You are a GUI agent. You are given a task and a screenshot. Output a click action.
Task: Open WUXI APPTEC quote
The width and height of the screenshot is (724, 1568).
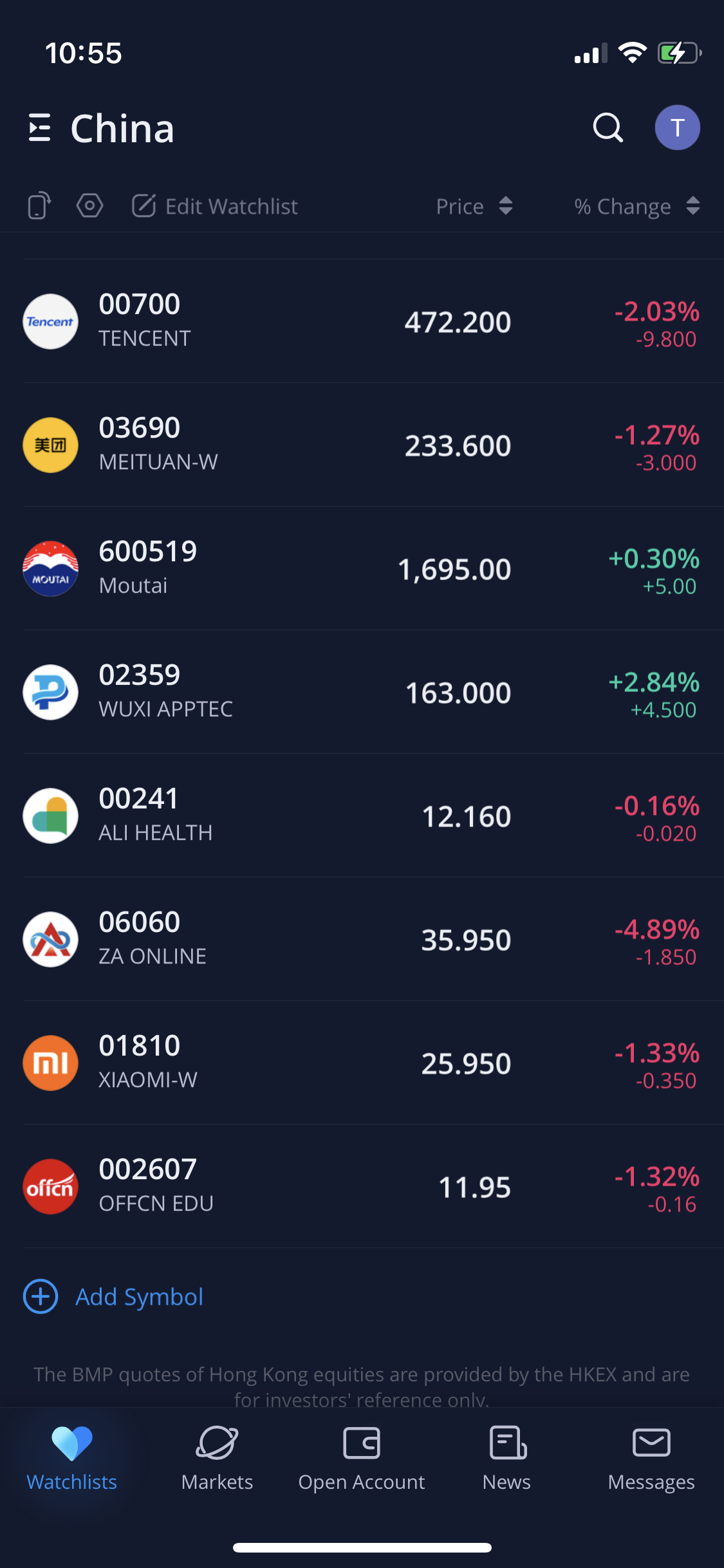(362, 692)
